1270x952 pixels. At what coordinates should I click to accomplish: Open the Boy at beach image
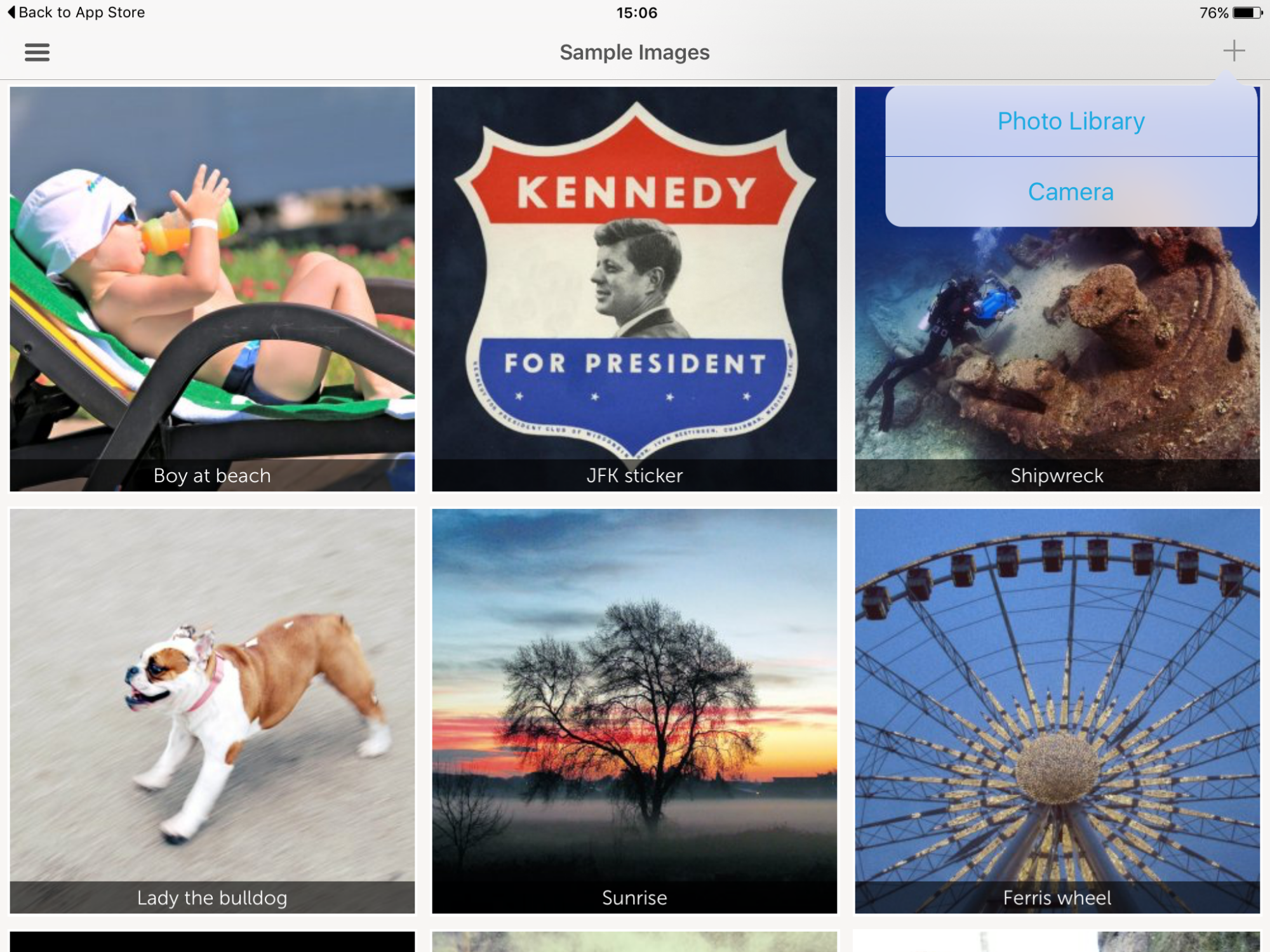point(212,289)
